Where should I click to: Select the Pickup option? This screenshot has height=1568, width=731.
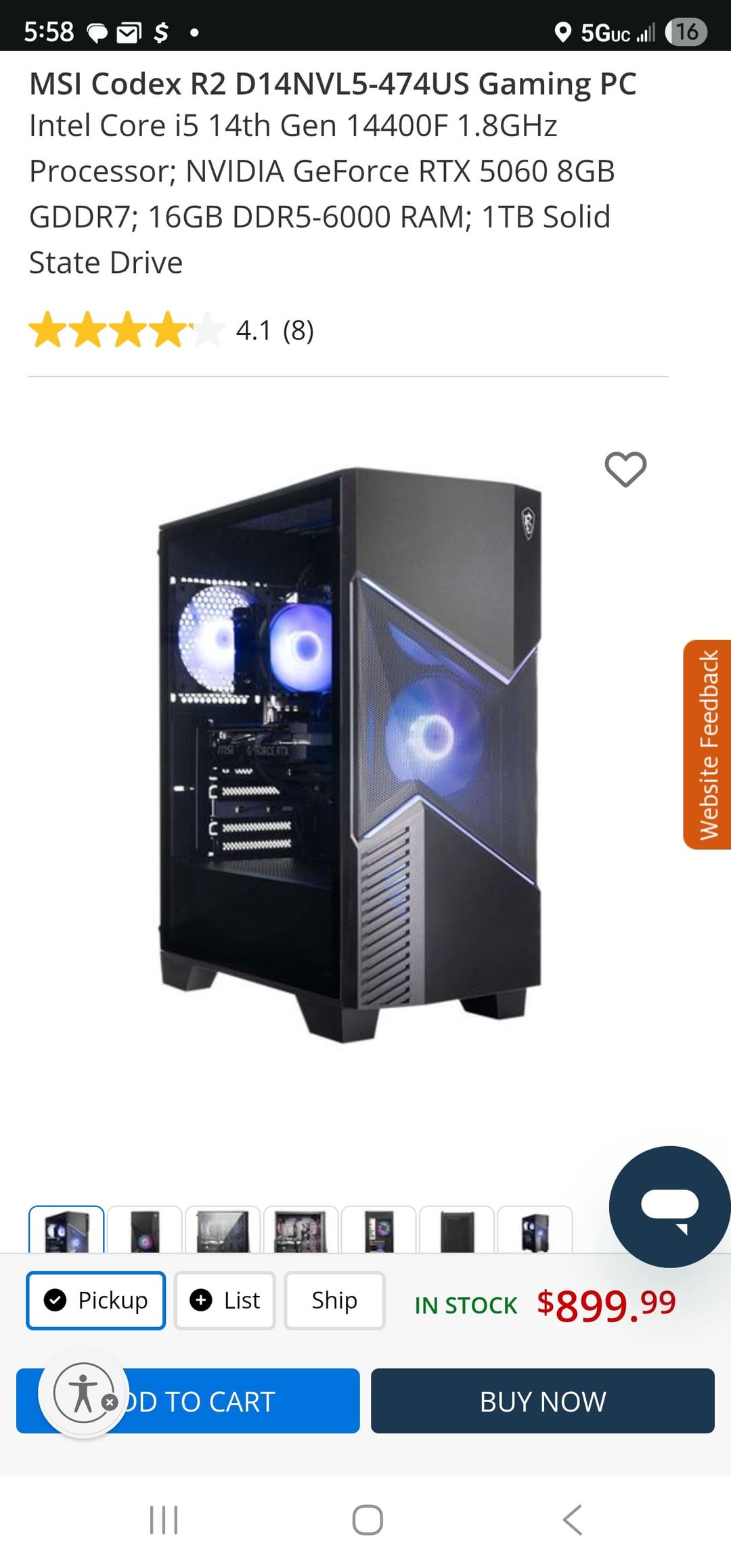coord(96,1300)
